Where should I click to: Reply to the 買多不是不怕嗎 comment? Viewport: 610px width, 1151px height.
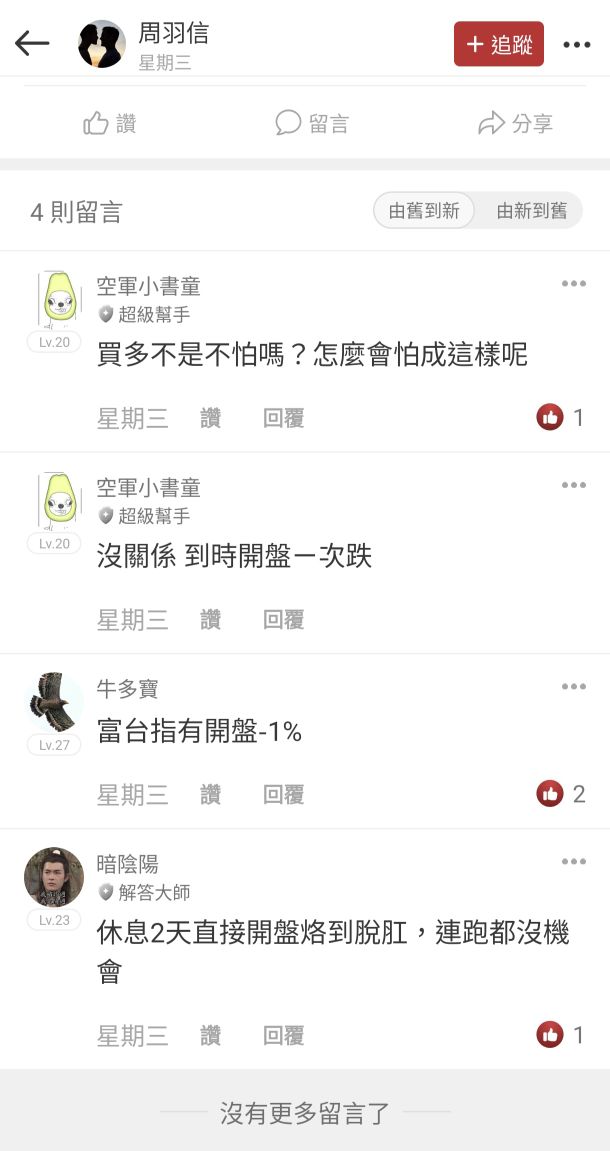[283, 418]
